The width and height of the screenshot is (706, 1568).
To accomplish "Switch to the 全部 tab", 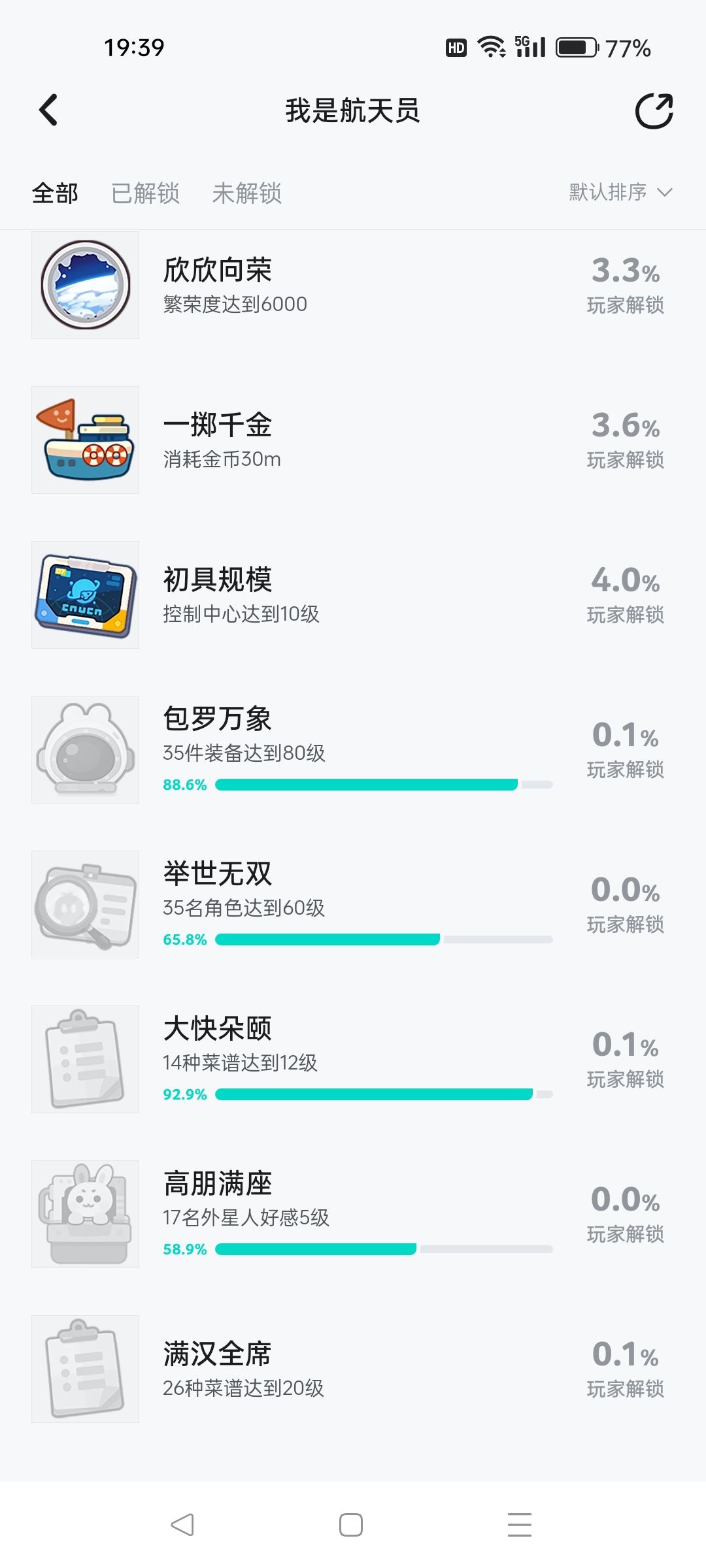I will coord(55,193).
